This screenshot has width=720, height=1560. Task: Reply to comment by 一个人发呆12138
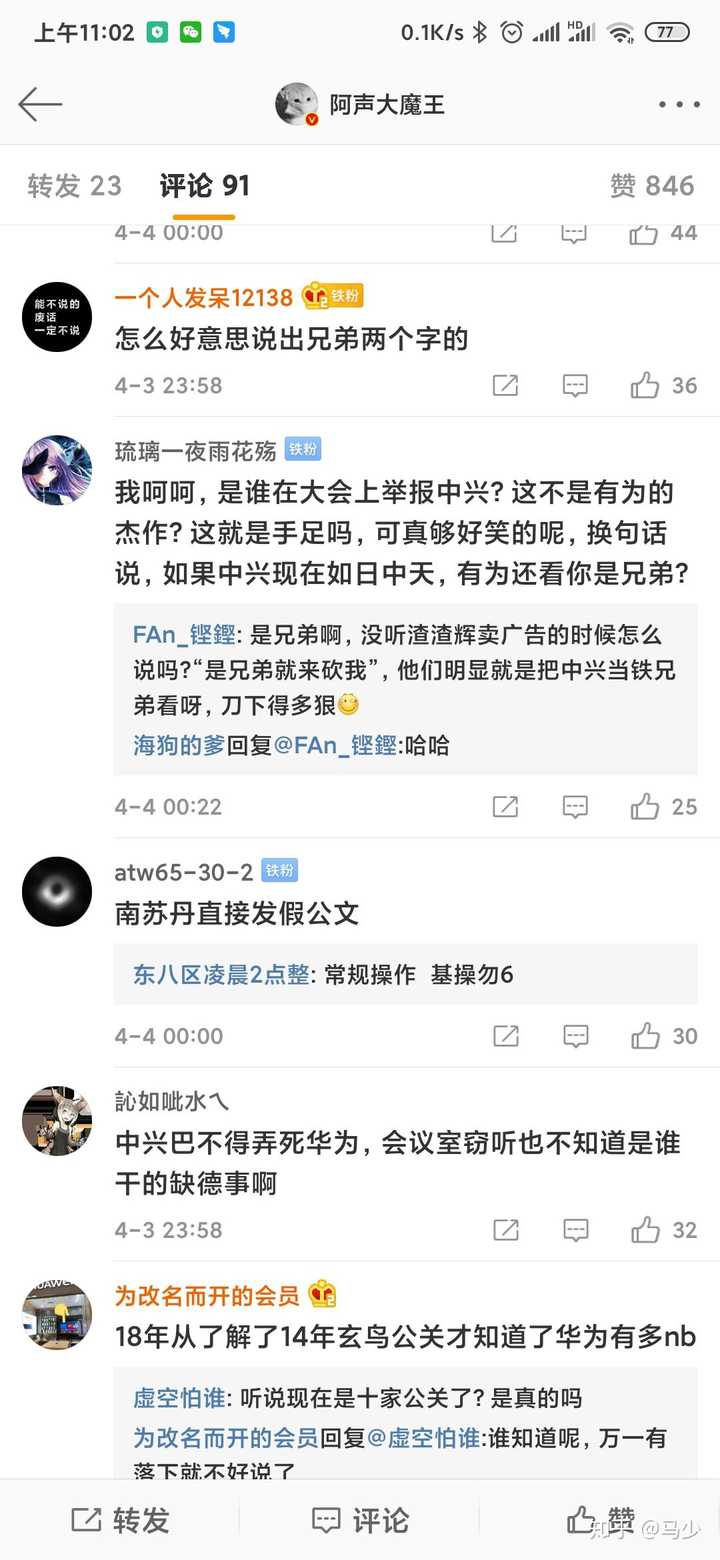coord(575,385)
